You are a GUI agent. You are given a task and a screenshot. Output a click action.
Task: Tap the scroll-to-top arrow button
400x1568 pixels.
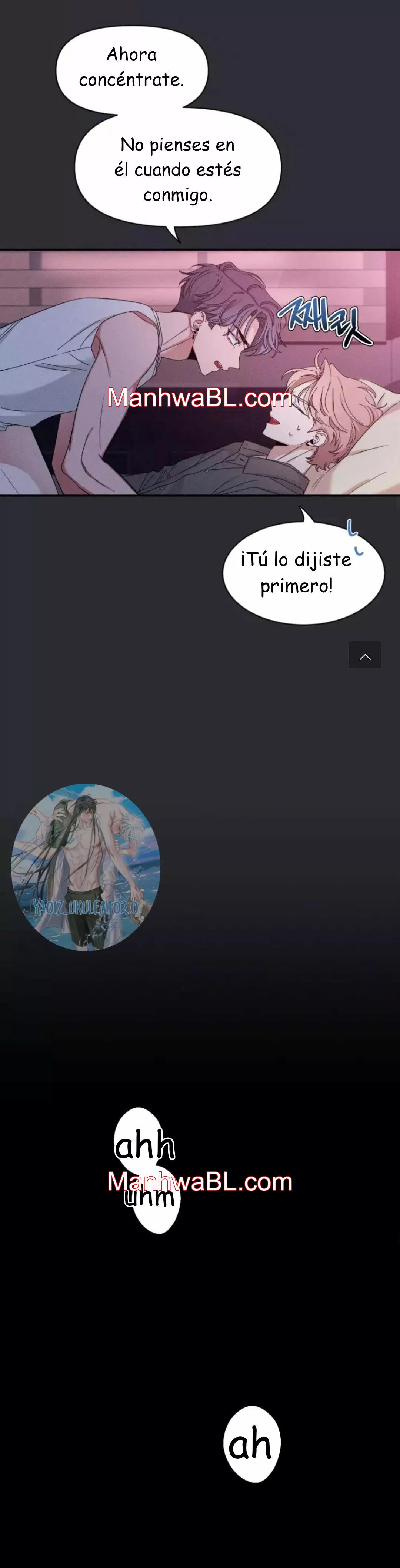click(365, 656)
